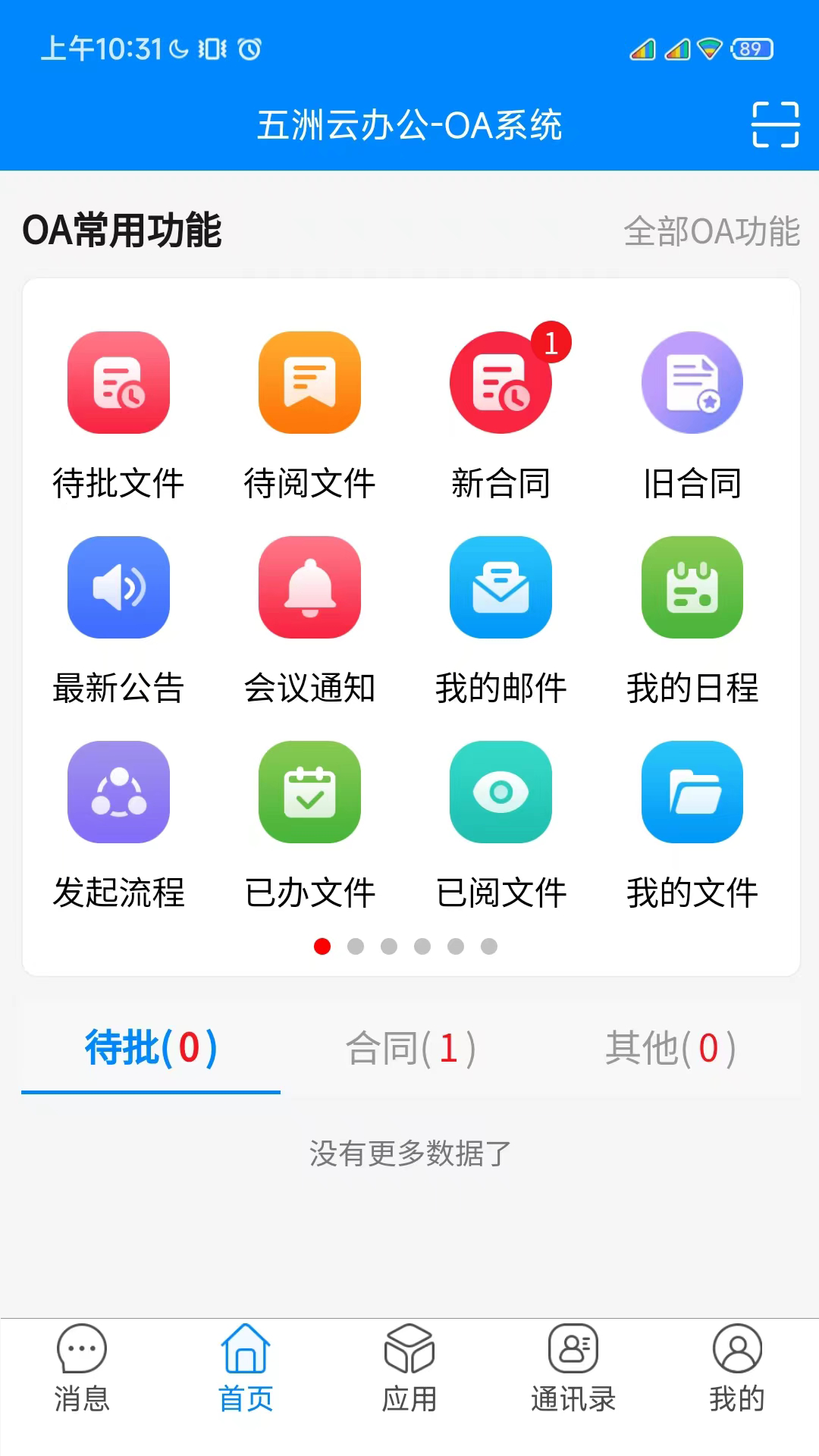
Task: Open 全部OA功能 link
Action: tap(711, 231)
